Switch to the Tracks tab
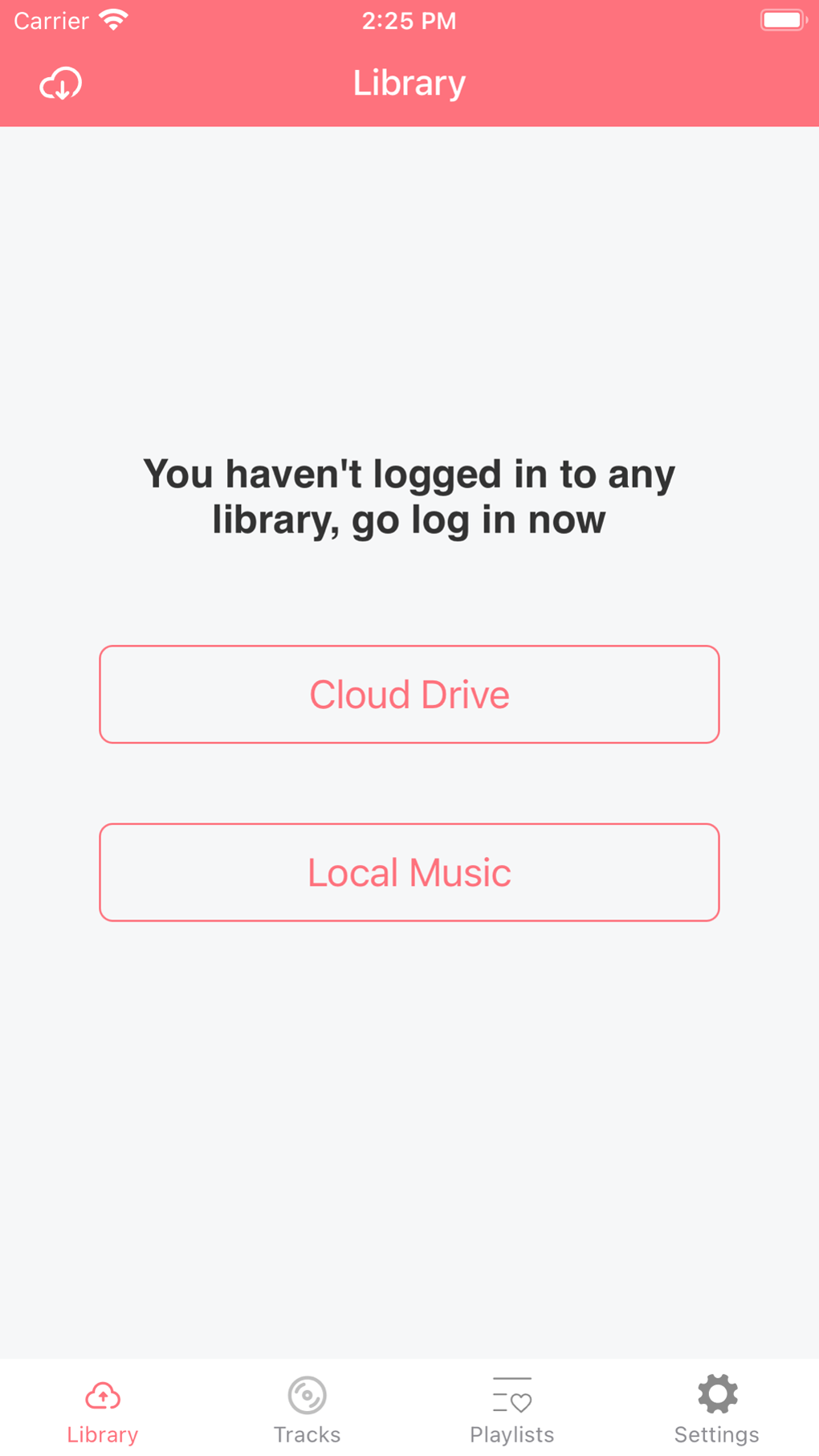 click(x=307, y=1410)
